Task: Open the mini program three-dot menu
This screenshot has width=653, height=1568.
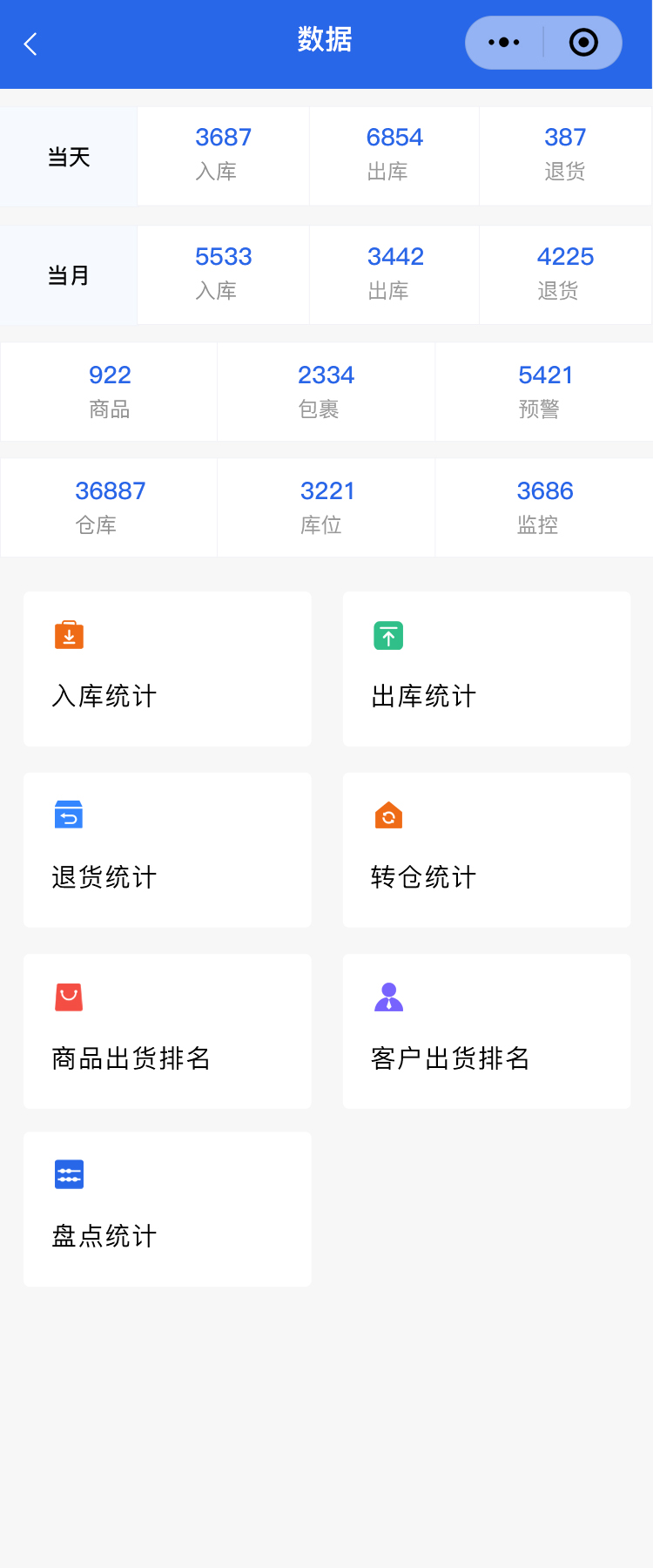Action: [x=504, y=42]
